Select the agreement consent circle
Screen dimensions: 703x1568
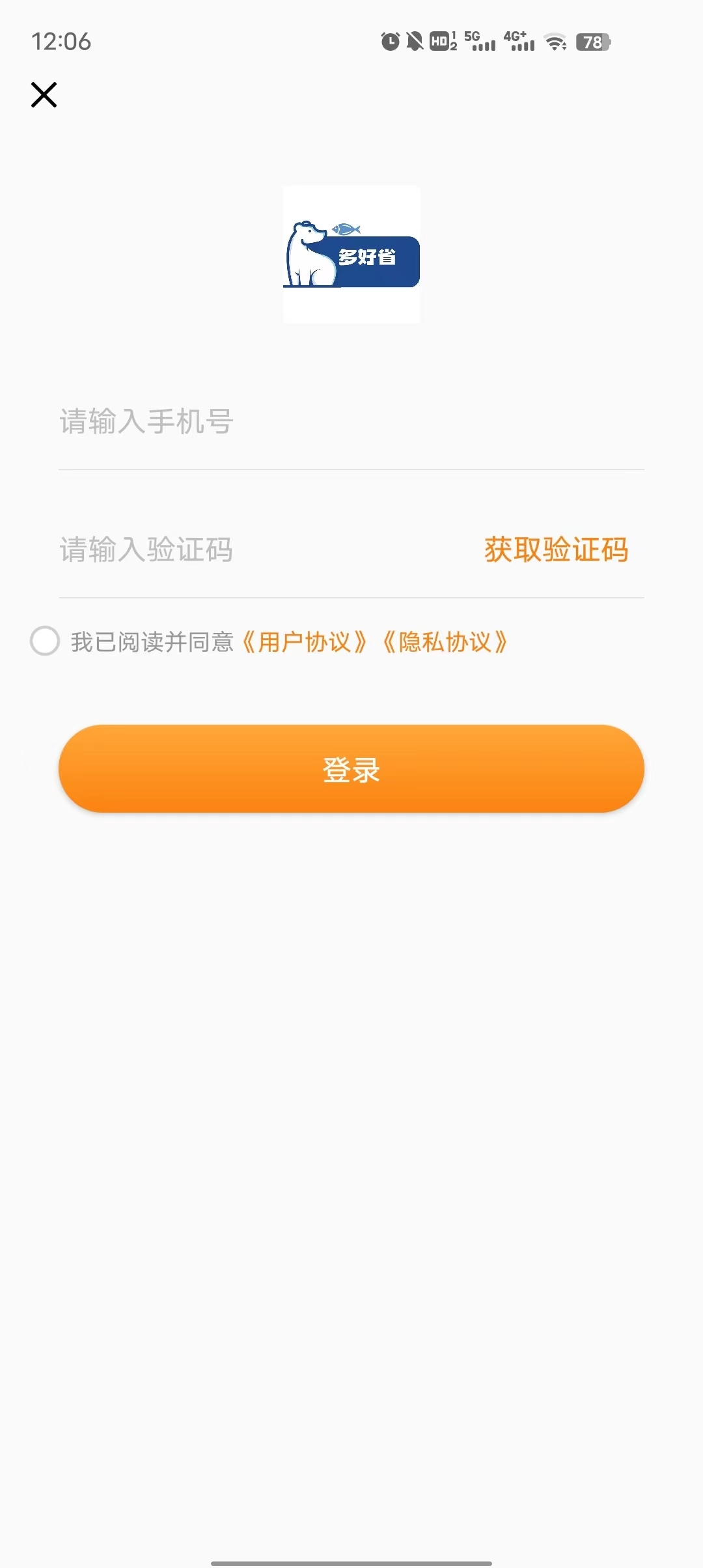[46, 642]
